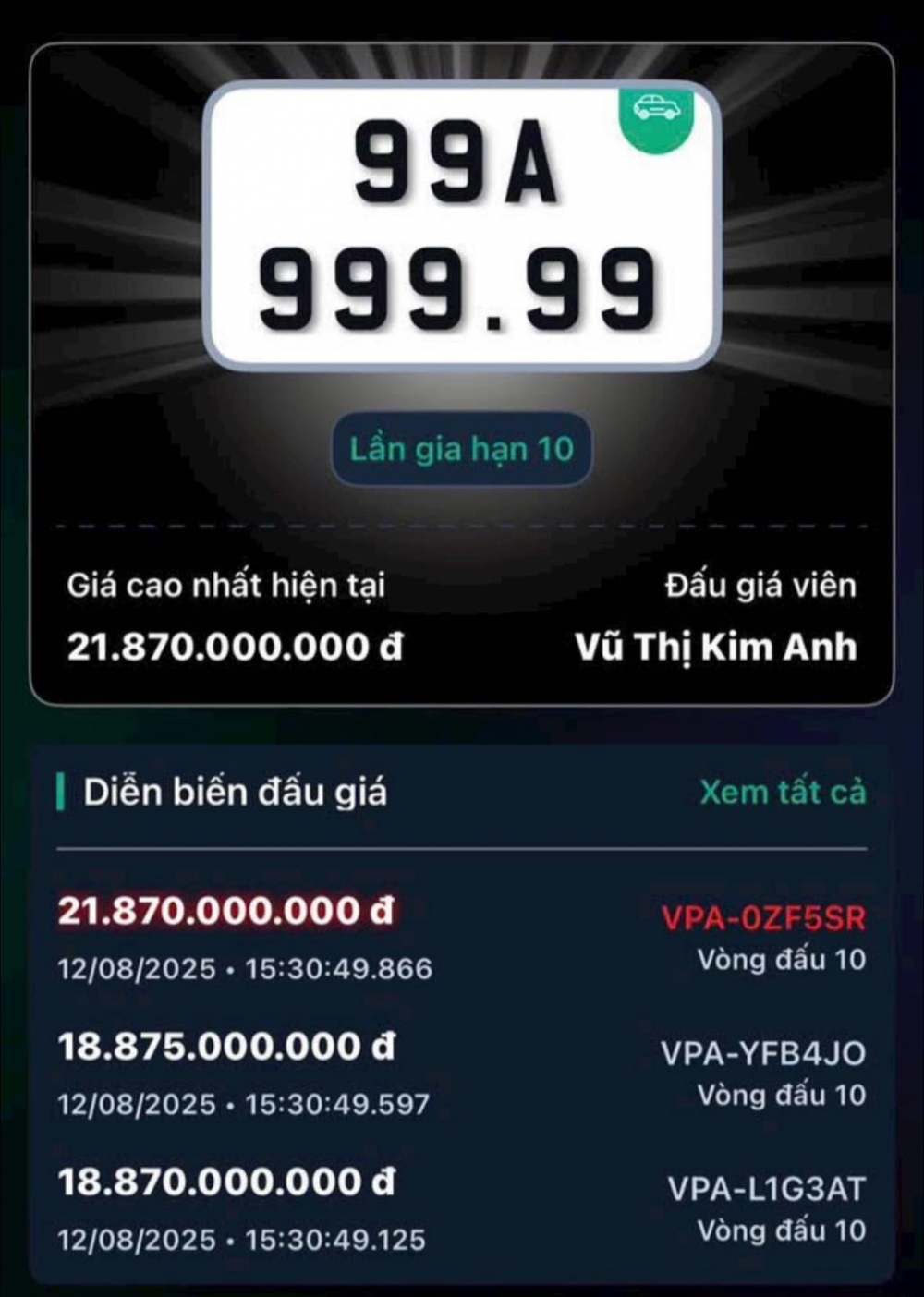Select the vertical accent bar beside Diễn biến đấu giá
Viewport: 924px width, 1297px height.
click(61, 793)
